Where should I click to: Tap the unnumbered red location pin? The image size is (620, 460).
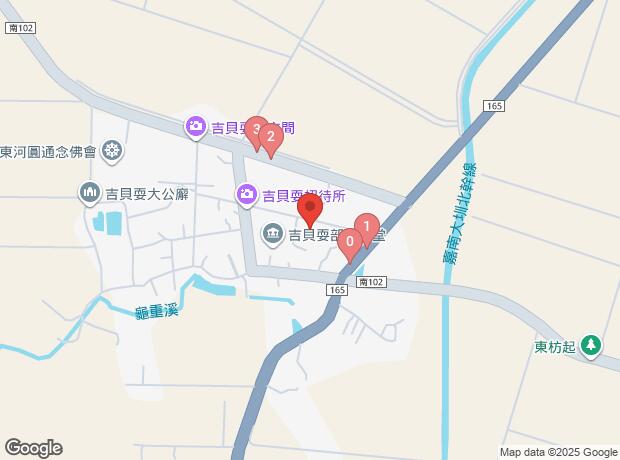[310, 210]
